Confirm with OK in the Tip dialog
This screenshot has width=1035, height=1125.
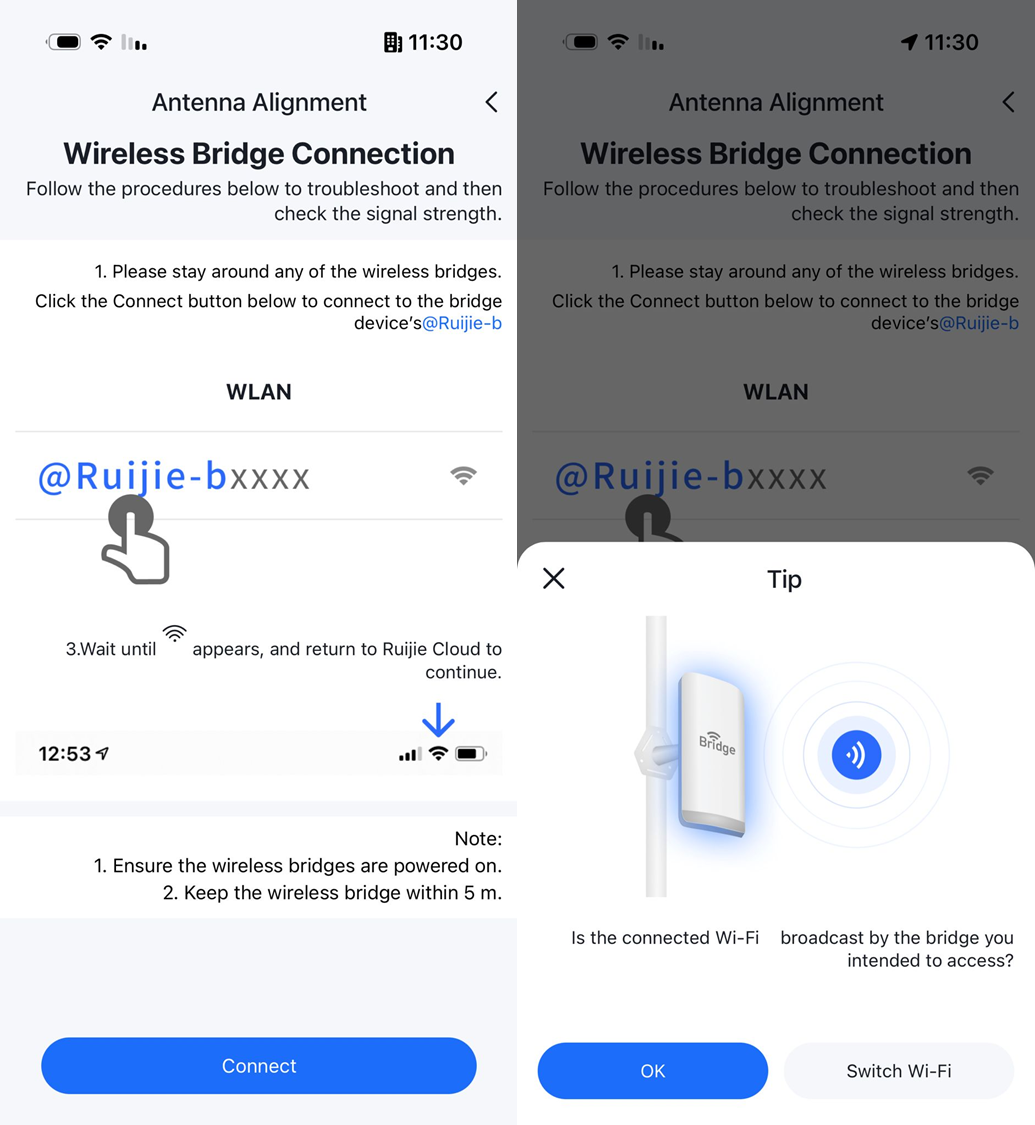[652, 1071]
